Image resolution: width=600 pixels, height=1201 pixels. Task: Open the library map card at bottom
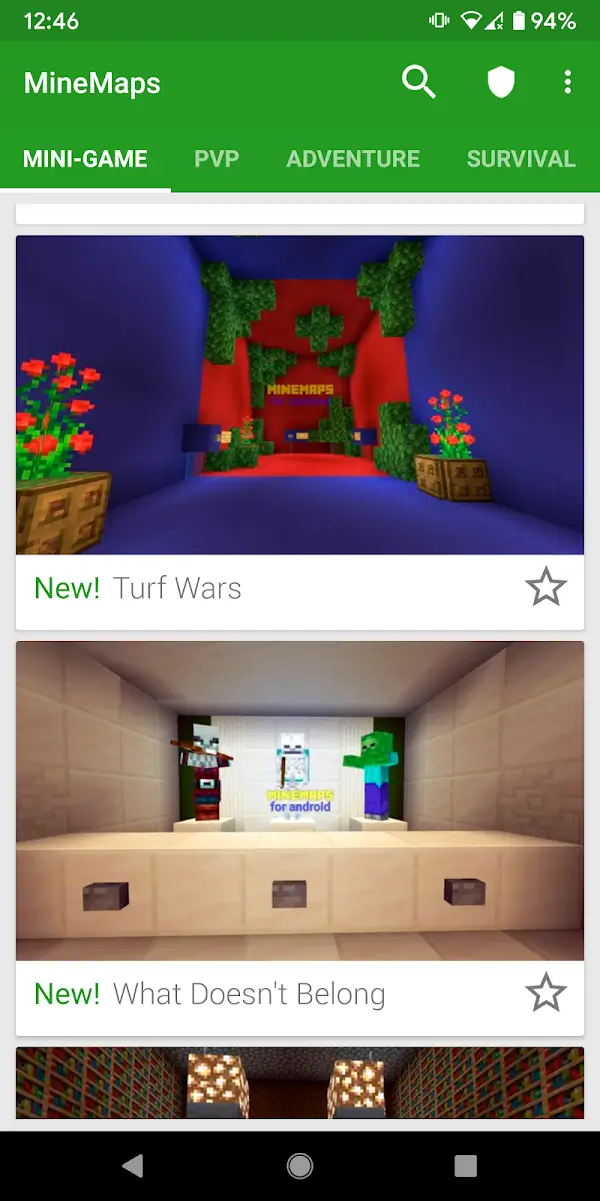click(x=300, y=1083)
